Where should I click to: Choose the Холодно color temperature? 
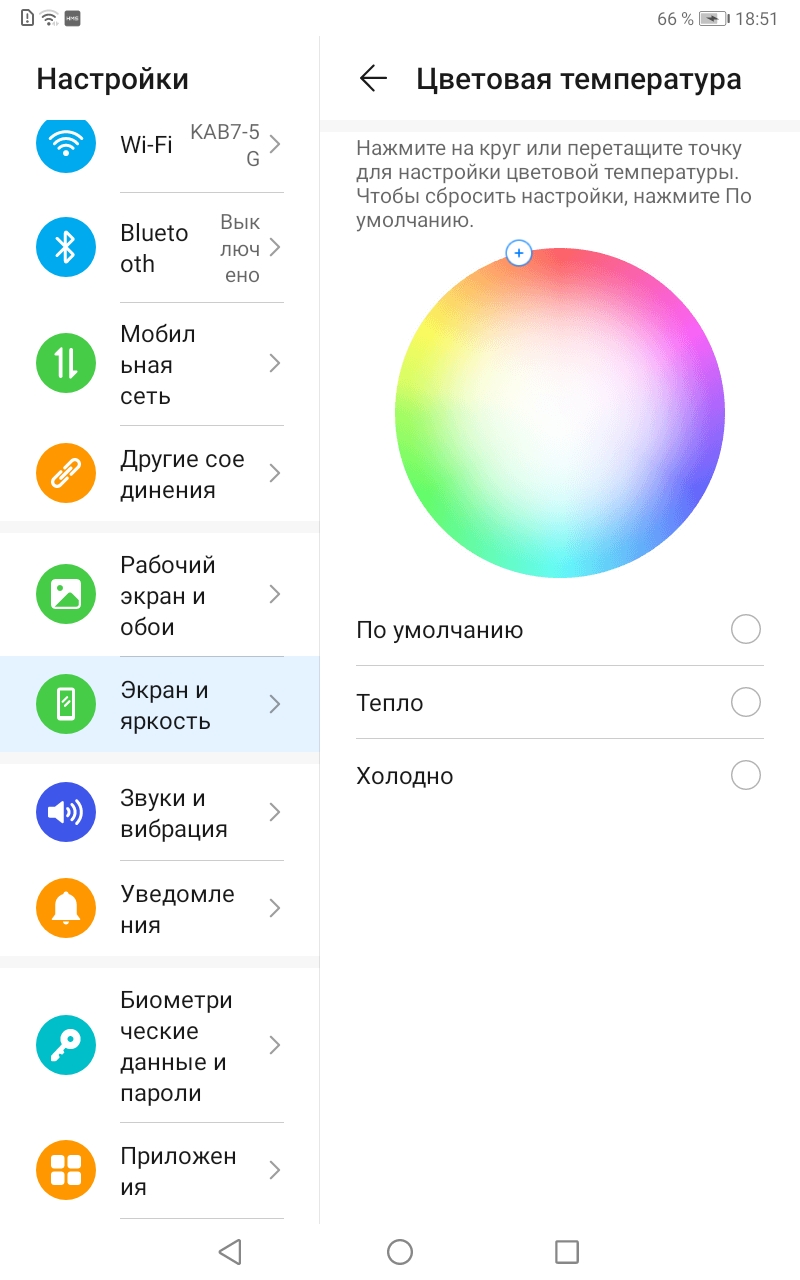[x=745, y=775]
